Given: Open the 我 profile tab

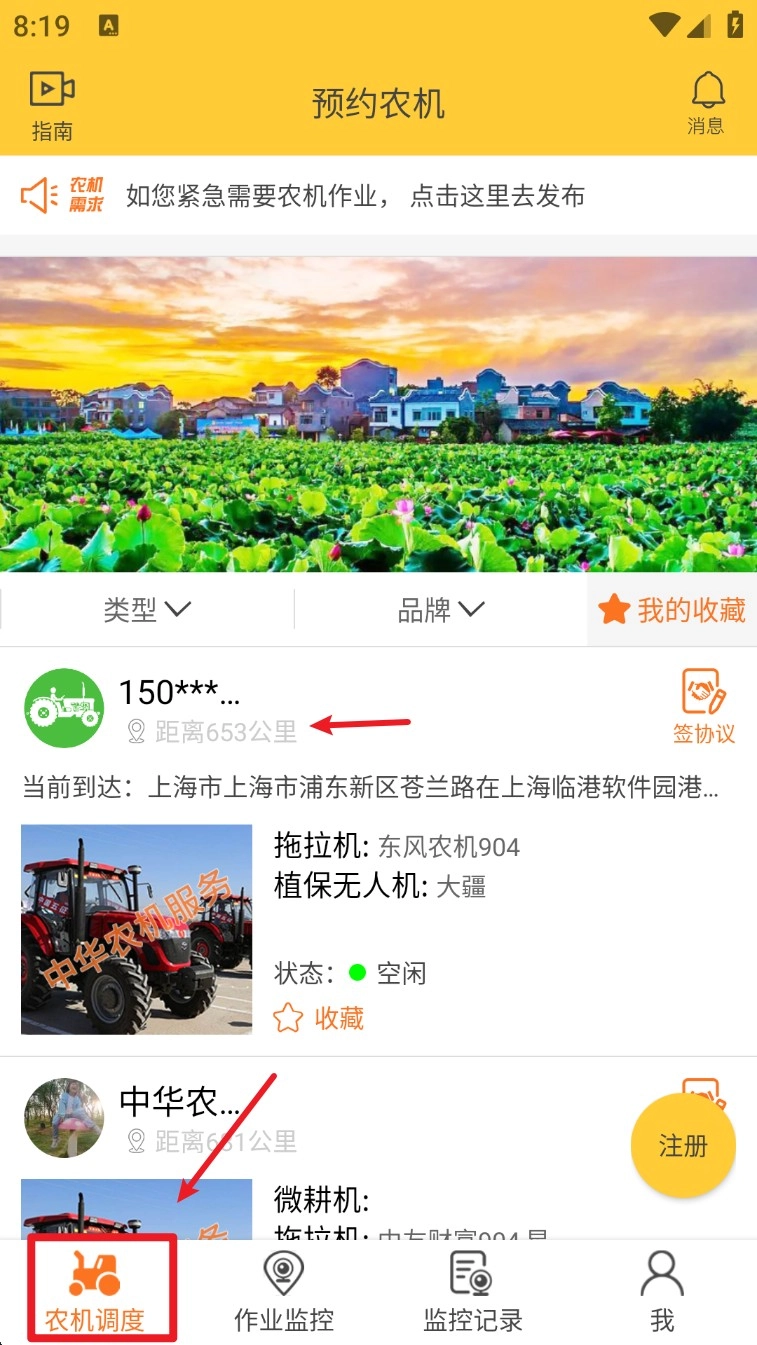Looking at the screenshot, I should 662,1291.
